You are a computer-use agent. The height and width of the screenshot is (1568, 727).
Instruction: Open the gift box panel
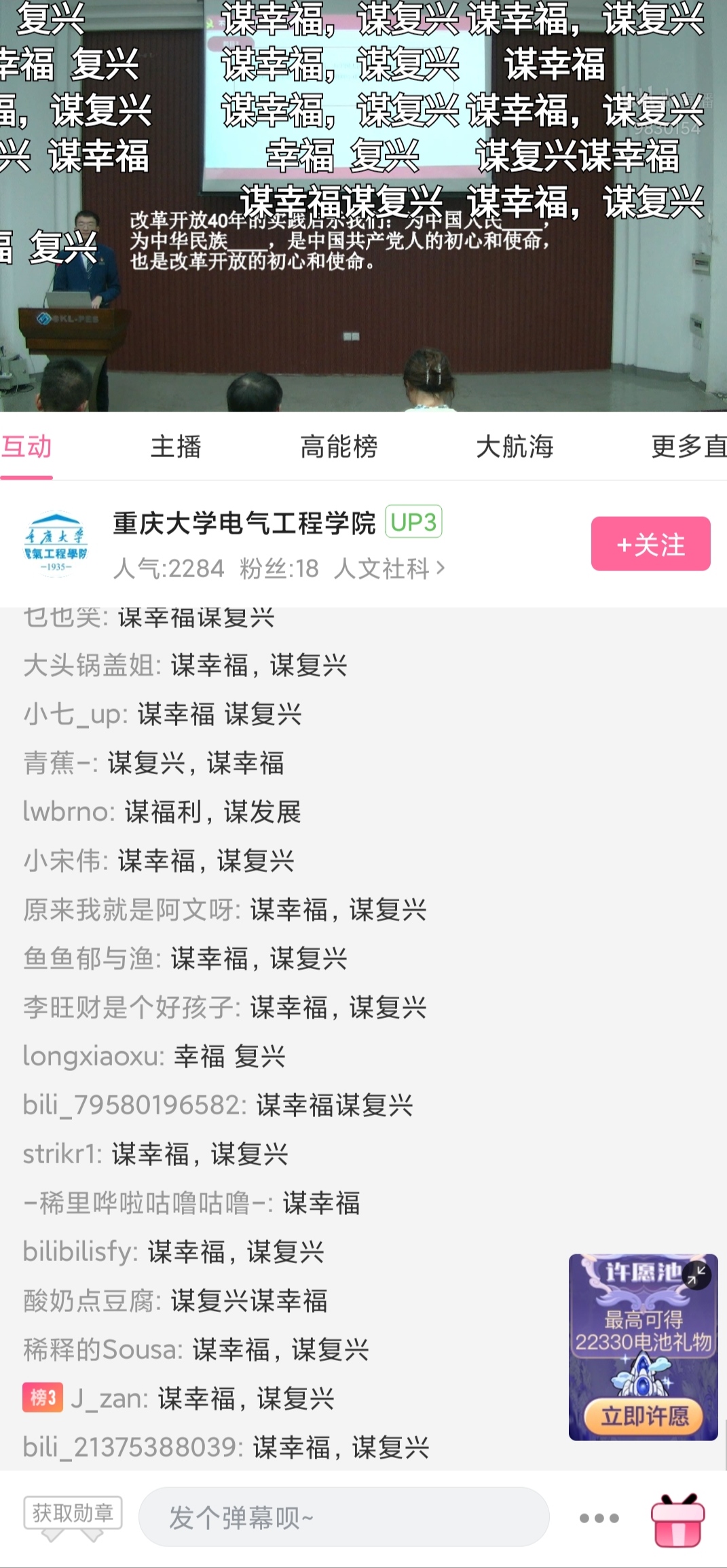677,1519
